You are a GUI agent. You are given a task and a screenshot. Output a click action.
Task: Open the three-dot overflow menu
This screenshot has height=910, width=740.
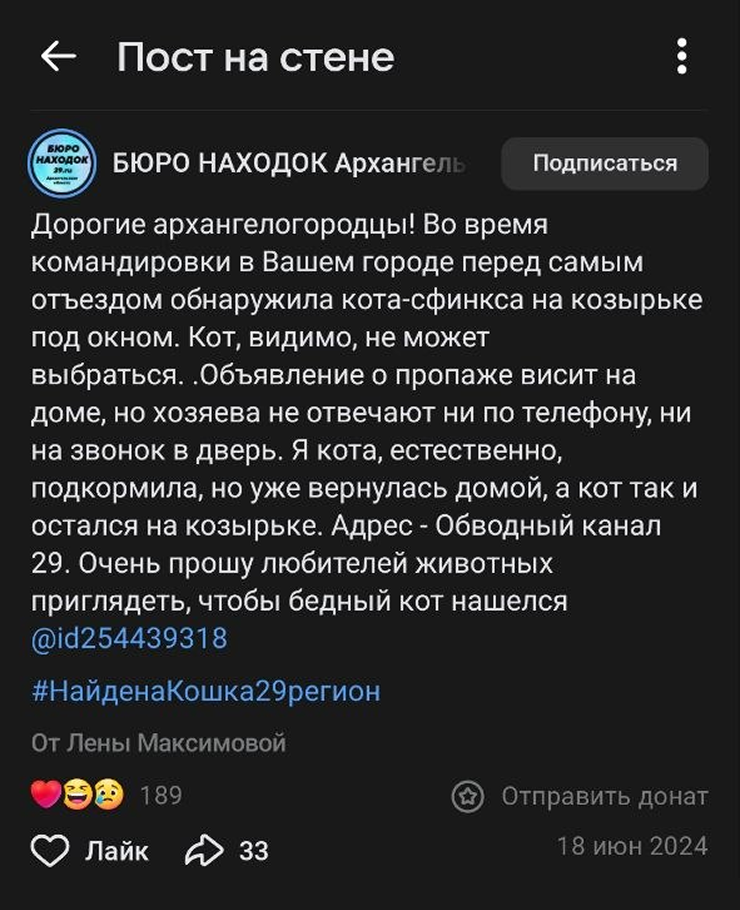[682, 58]
